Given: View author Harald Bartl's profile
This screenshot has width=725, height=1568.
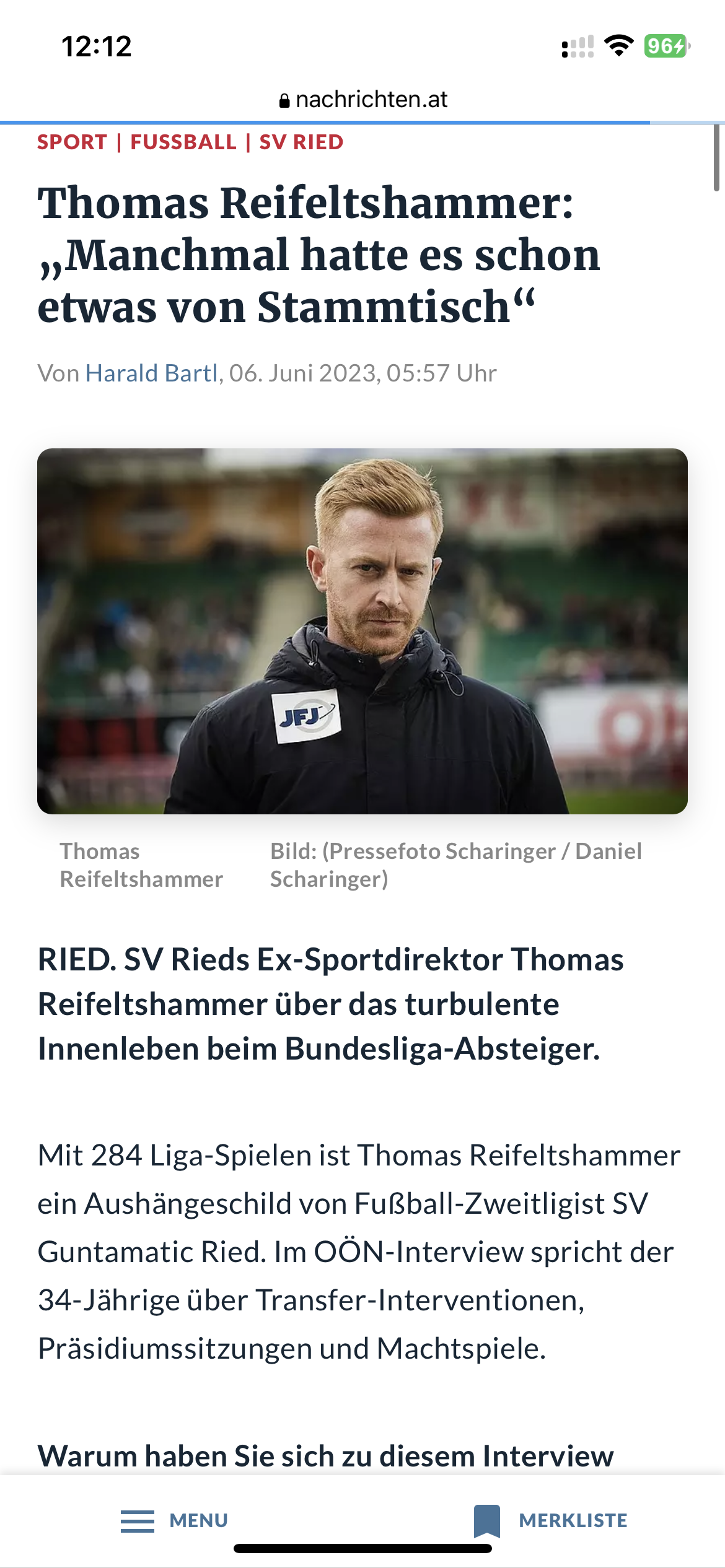Looking at the screenshot, I should 152,373.
